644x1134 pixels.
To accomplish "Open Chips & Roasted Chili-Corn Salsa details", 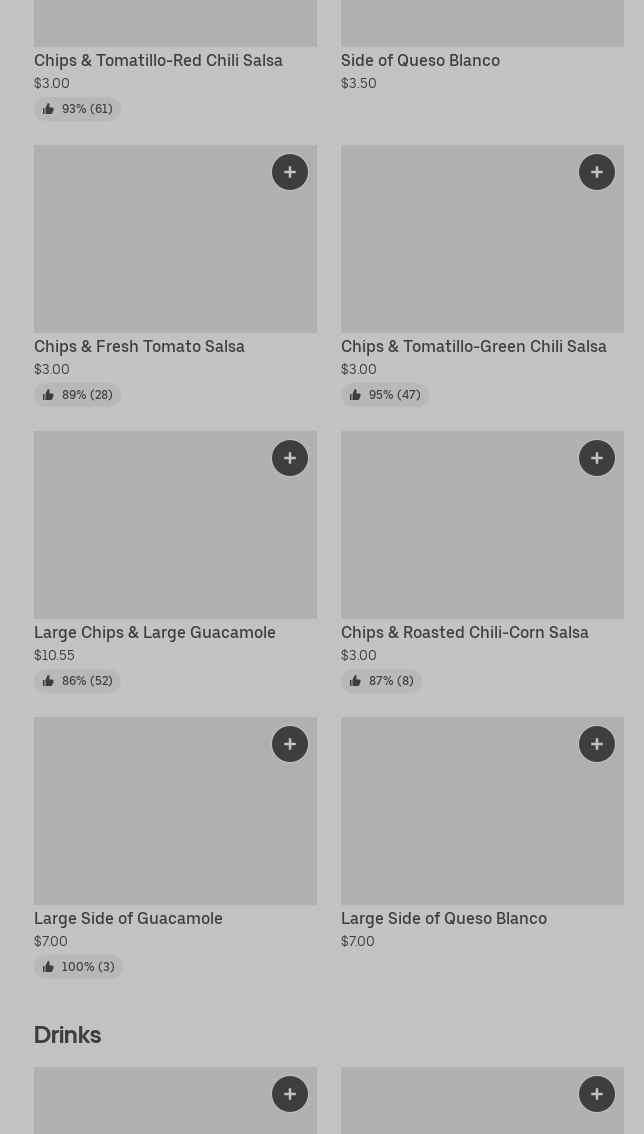I will (464, 632).
